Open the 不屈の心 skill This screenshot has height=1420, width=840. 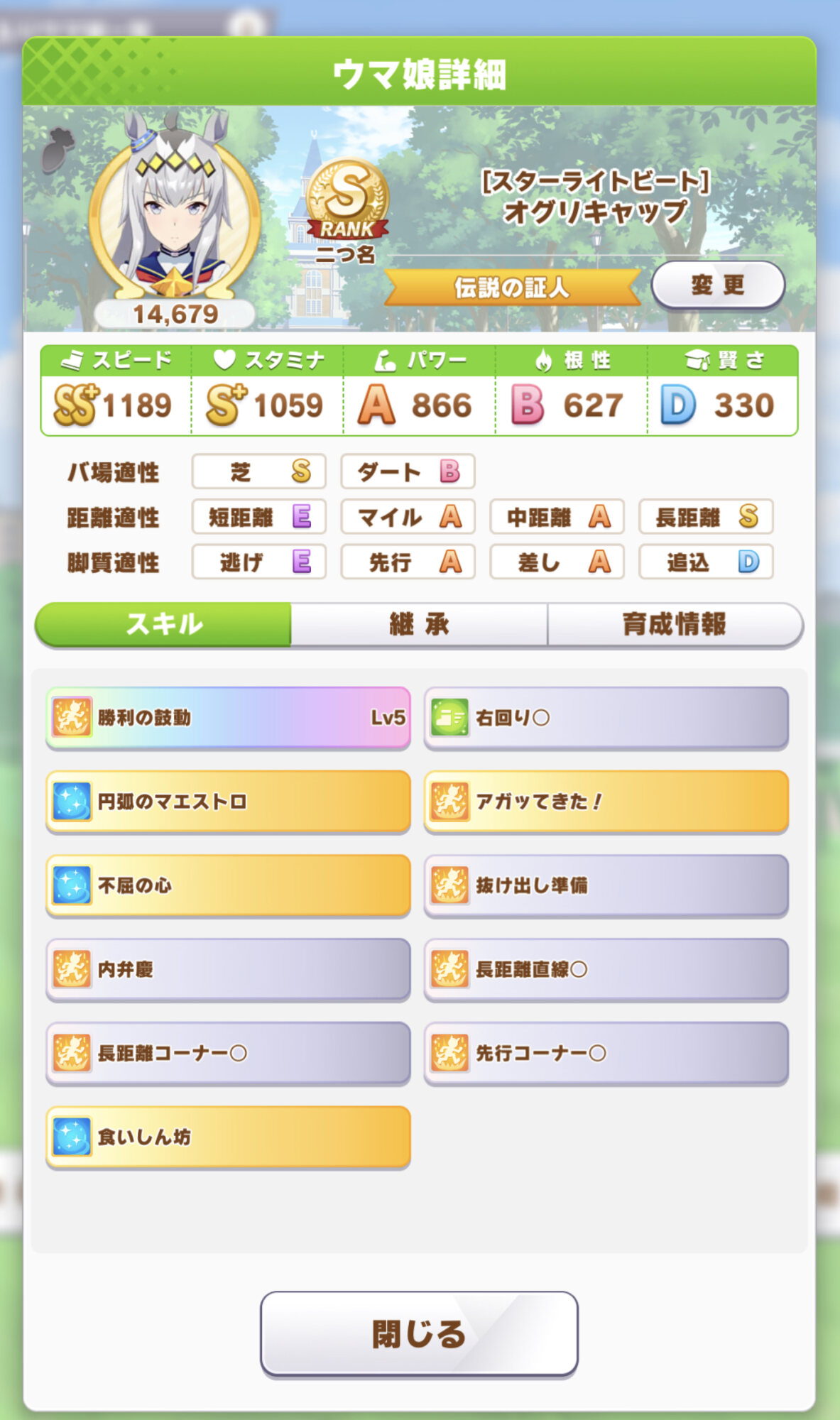pos(228,885)
